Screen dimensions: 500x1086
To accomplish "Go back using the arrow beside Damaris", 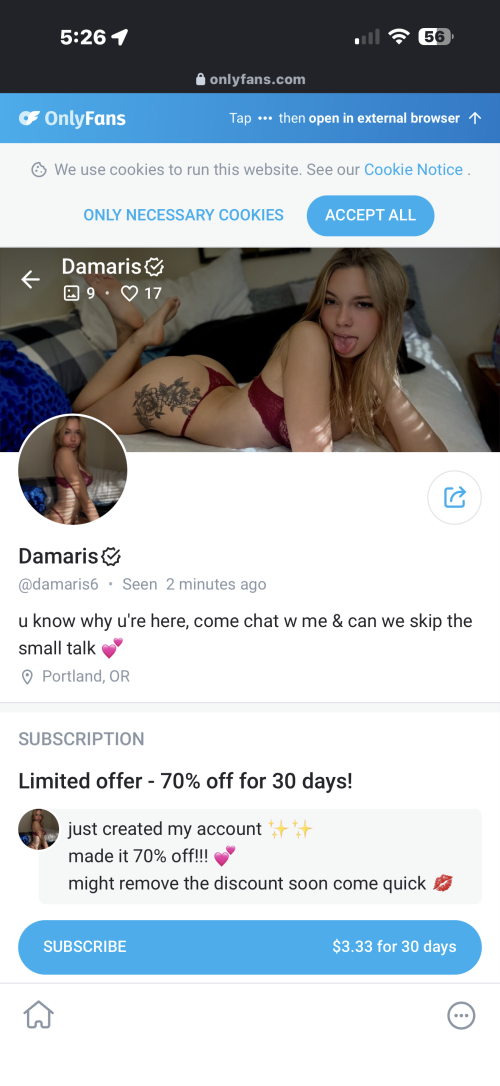I will [30, 279].
